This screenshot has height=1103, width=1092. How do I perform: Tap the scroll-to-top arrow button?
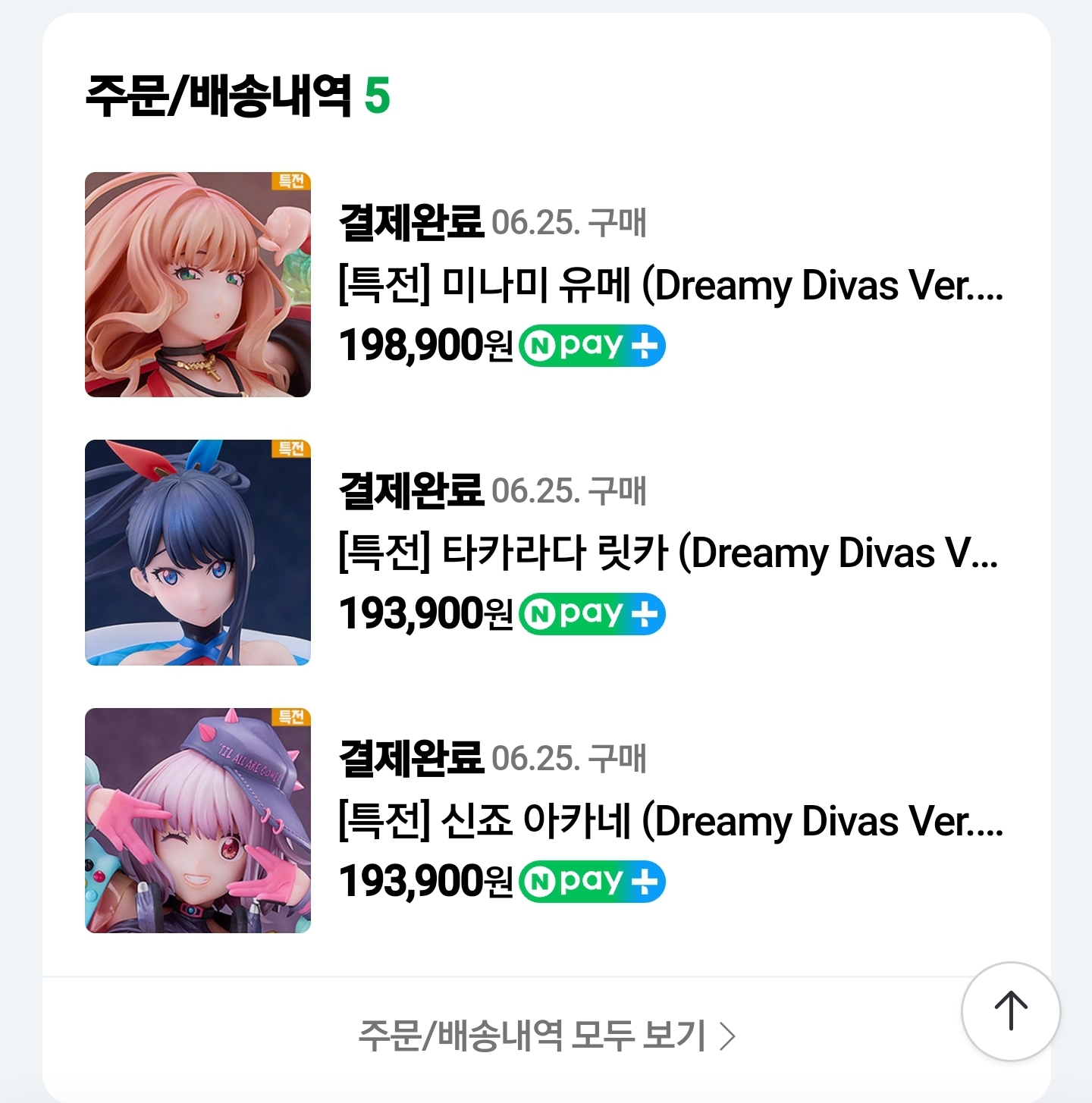click(x=1010, y=1011)
